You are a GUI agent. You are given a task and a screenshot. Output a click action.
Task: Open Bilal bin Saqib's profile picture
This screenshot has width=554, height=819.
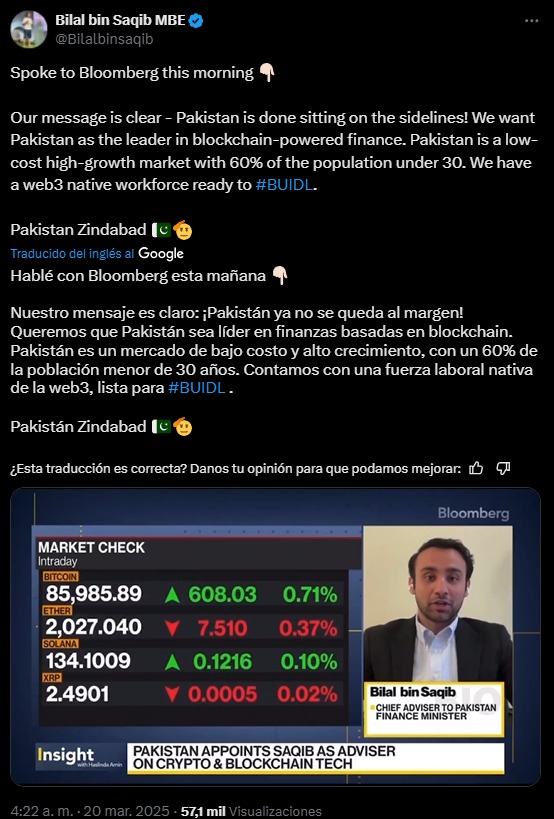pyautogui.click(x=28, y=29)
